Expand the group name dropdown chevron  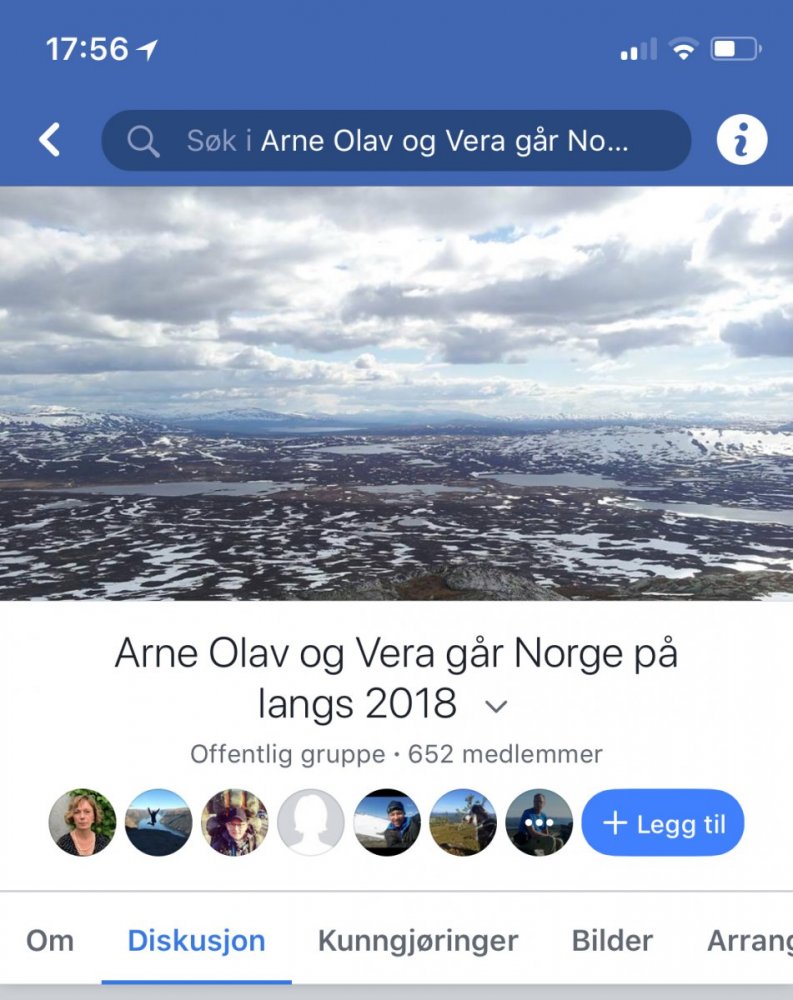496,707
